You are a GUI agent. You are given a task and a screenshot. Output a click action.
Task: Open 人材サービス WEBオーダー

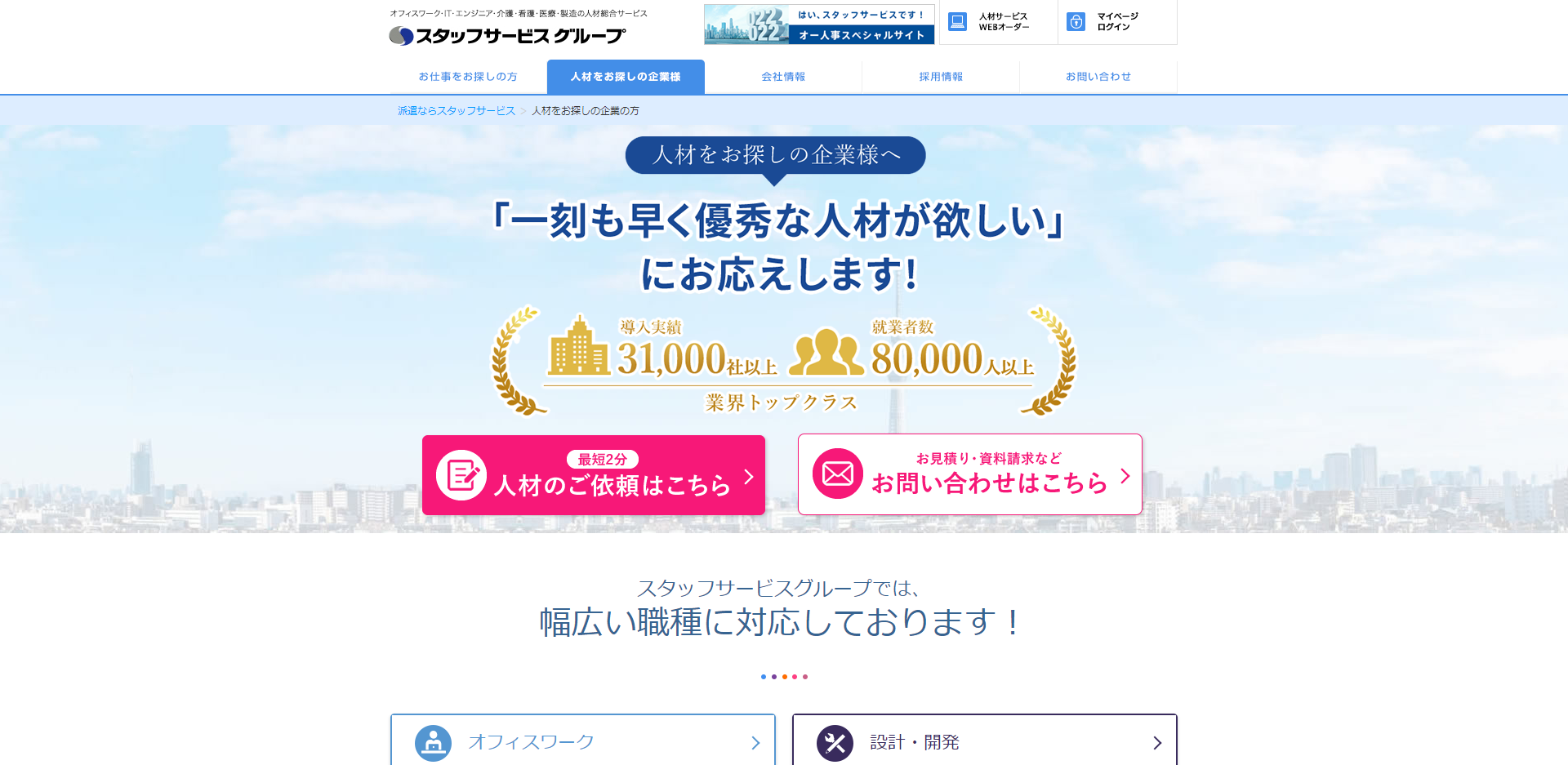click(x=998, y=22)
